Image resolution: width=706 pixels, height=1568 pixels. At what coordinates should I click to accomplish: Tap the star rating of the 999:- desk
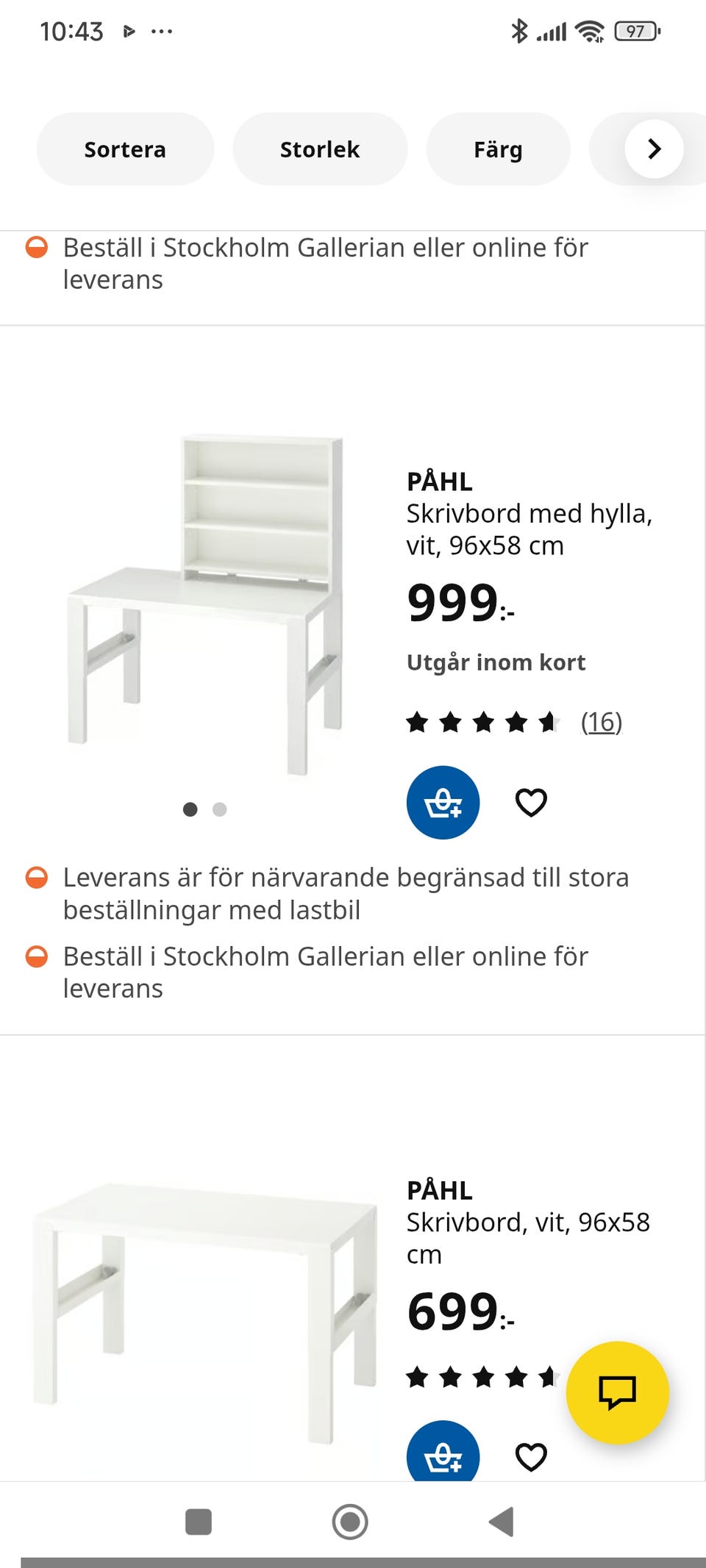[x=482, y=723]
